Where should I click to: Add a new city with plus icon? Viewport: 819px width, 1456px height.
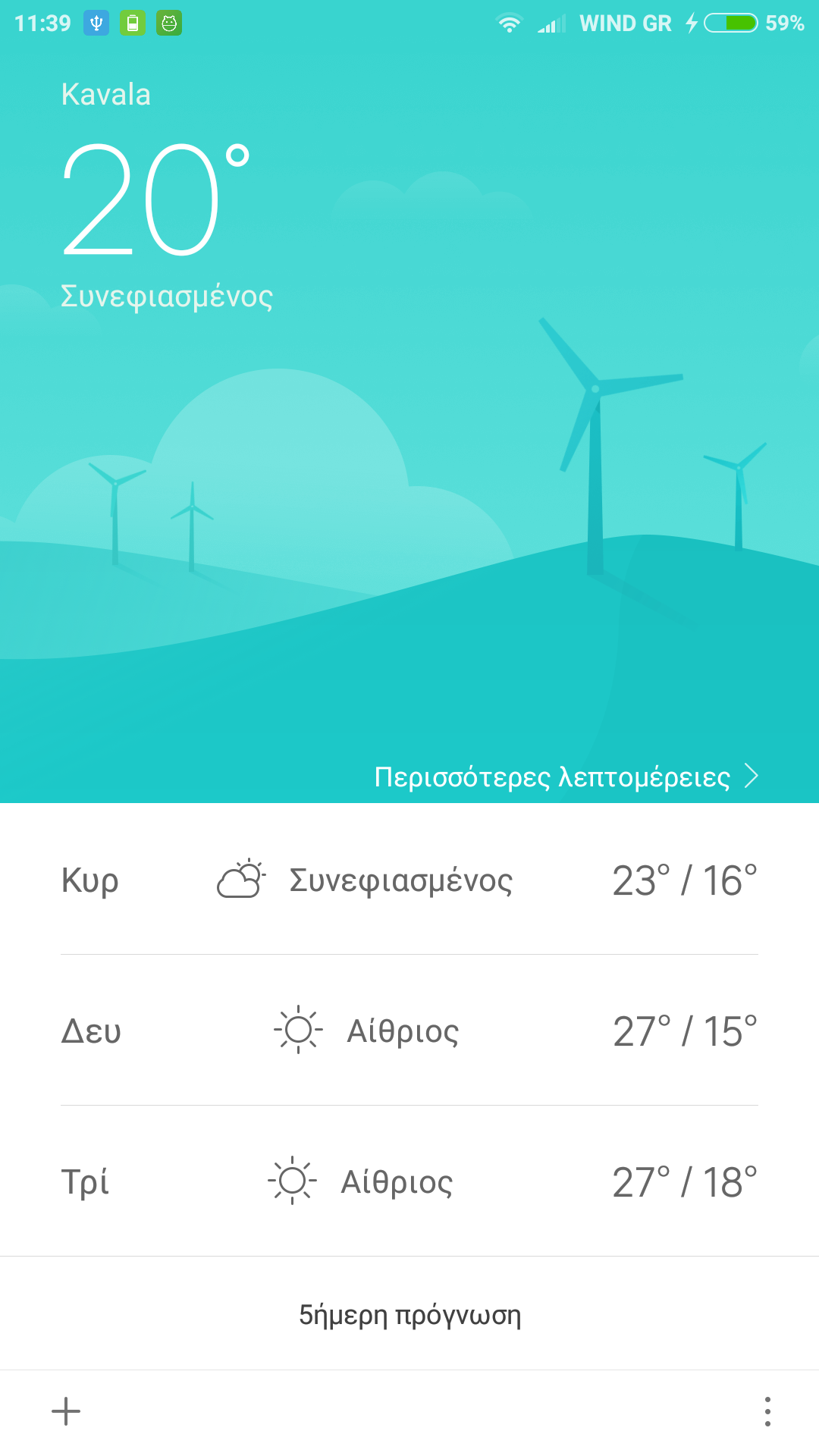[x=66, y=1411]
